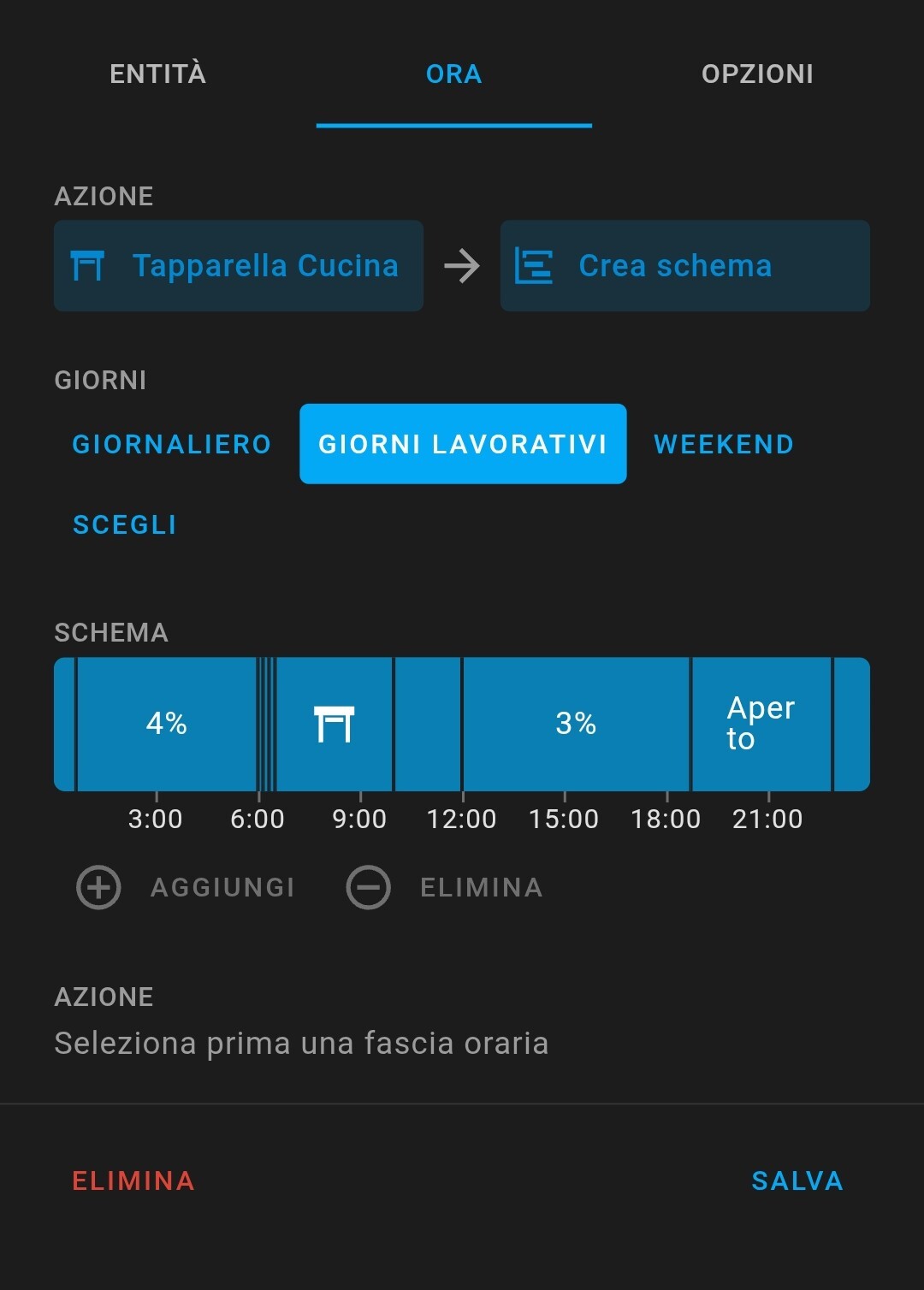The height and width of the screenshot is (1290, 924).
Task: Choose the Giorni Lavorativi option
Action: (x=463, y=444)
